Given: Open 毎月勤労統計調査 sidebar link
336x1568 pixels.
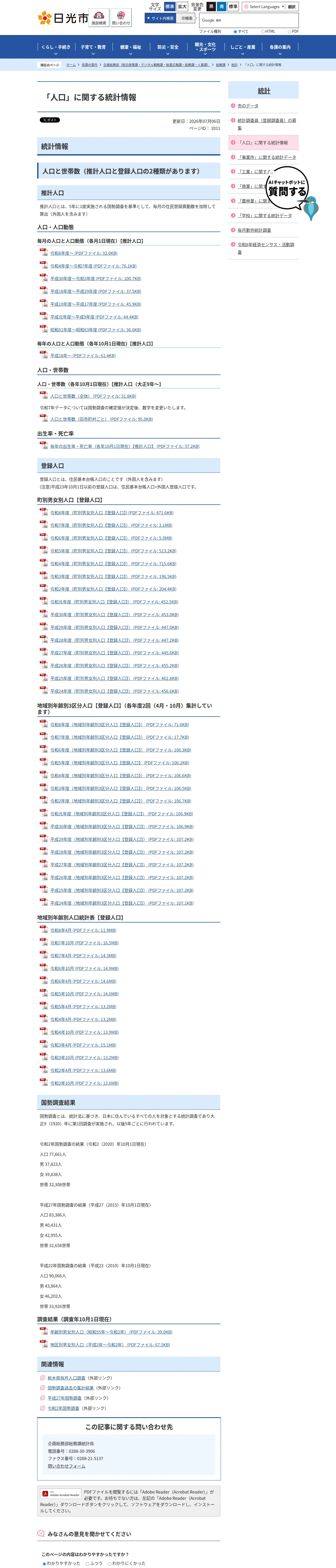Looking at the screenshot, I should 254,230.
